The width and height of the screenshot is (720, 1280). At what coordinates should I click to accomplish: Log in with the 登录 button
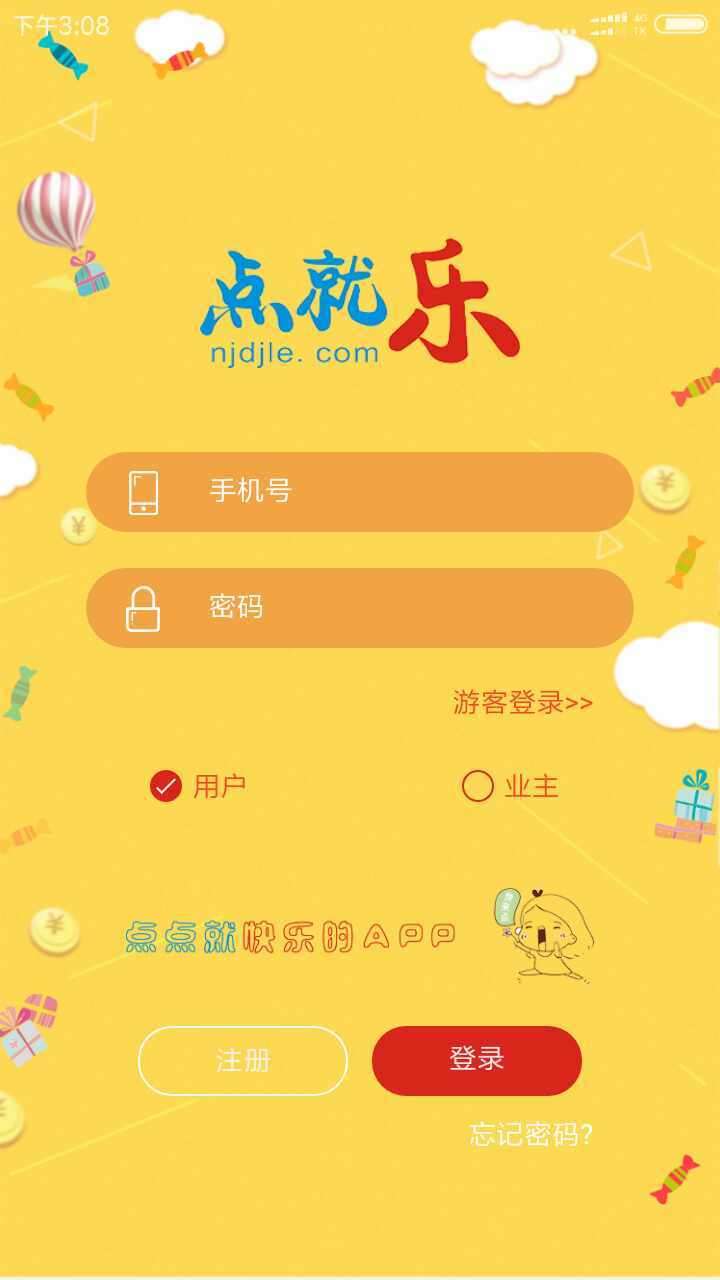477,1060
